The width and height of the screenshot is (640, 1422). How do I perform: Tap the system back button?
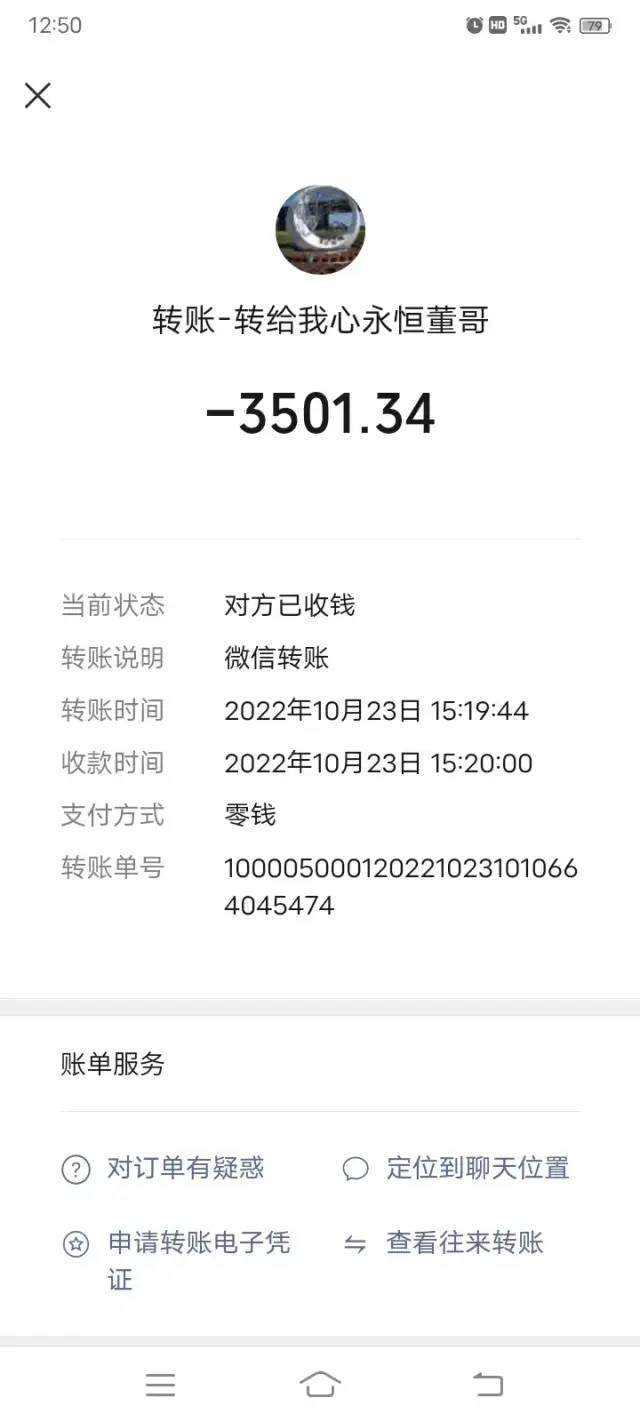488,1384
